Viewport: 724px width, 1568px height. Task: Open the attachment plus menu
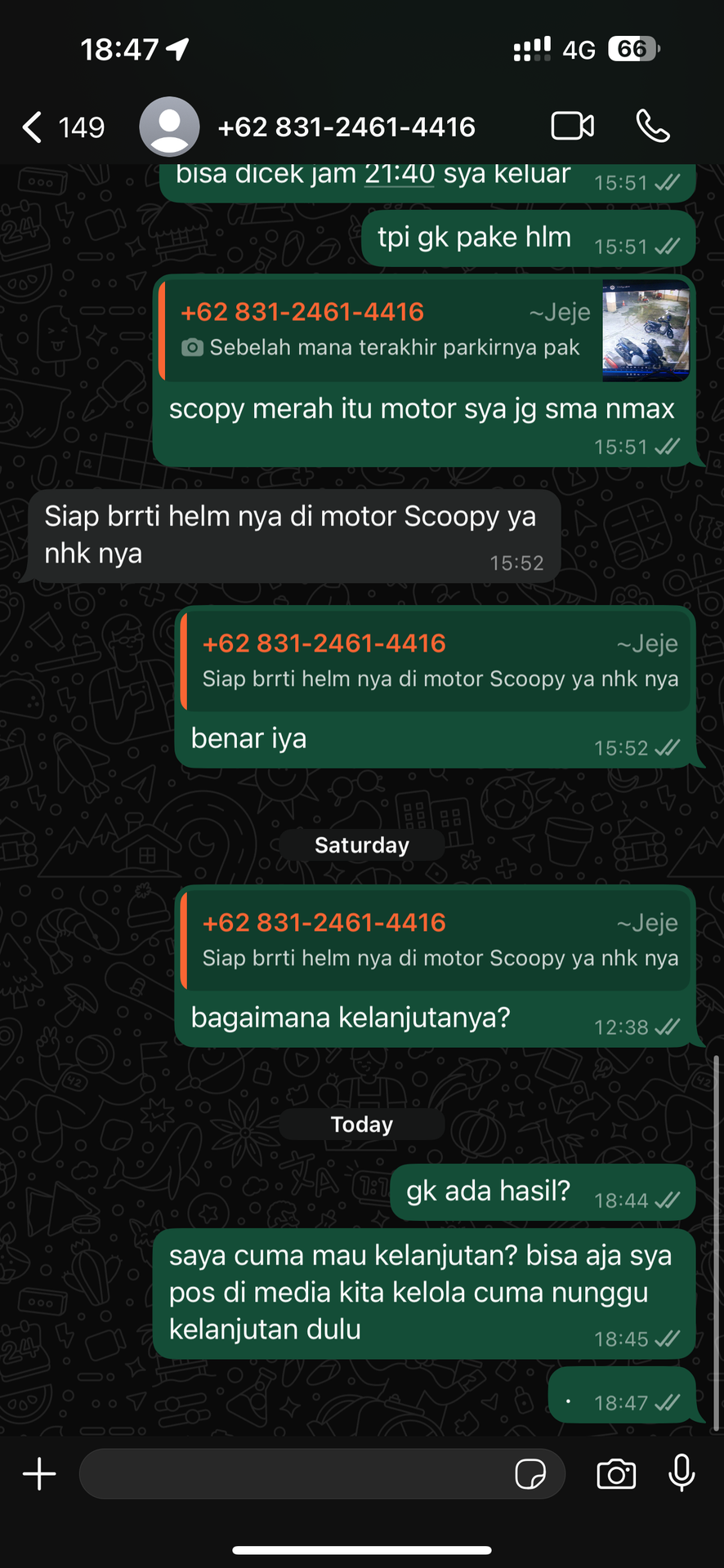coord(39,1474)
